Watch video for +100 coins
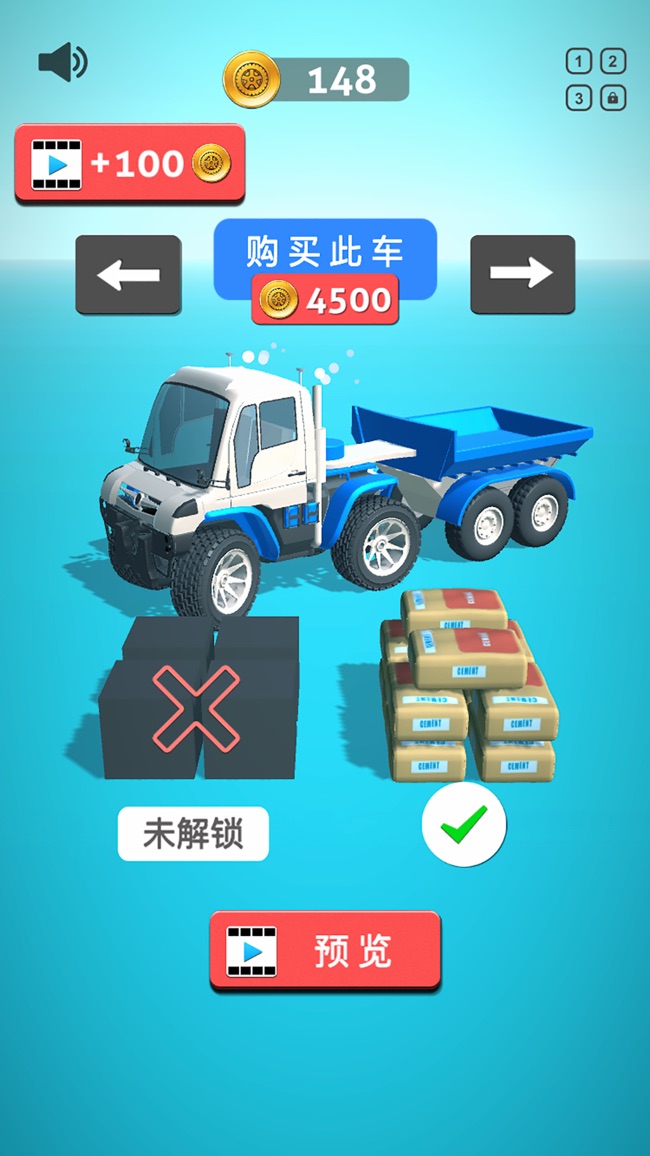650x1156 pixels. coord(130,163)
